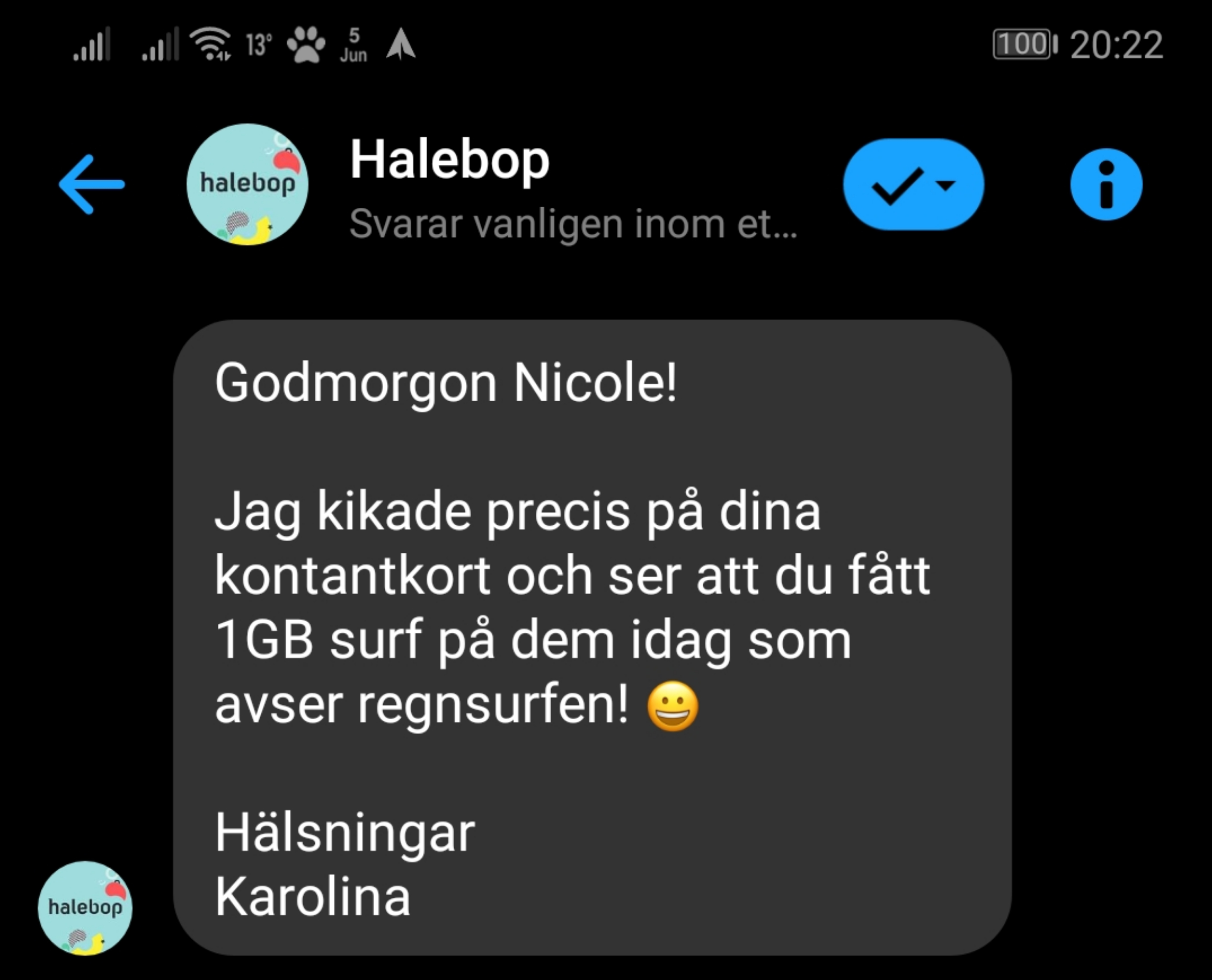This screenshot has width=1212, height=980.
Task: Go back using the blue arrow
Action: click(91, 185)
